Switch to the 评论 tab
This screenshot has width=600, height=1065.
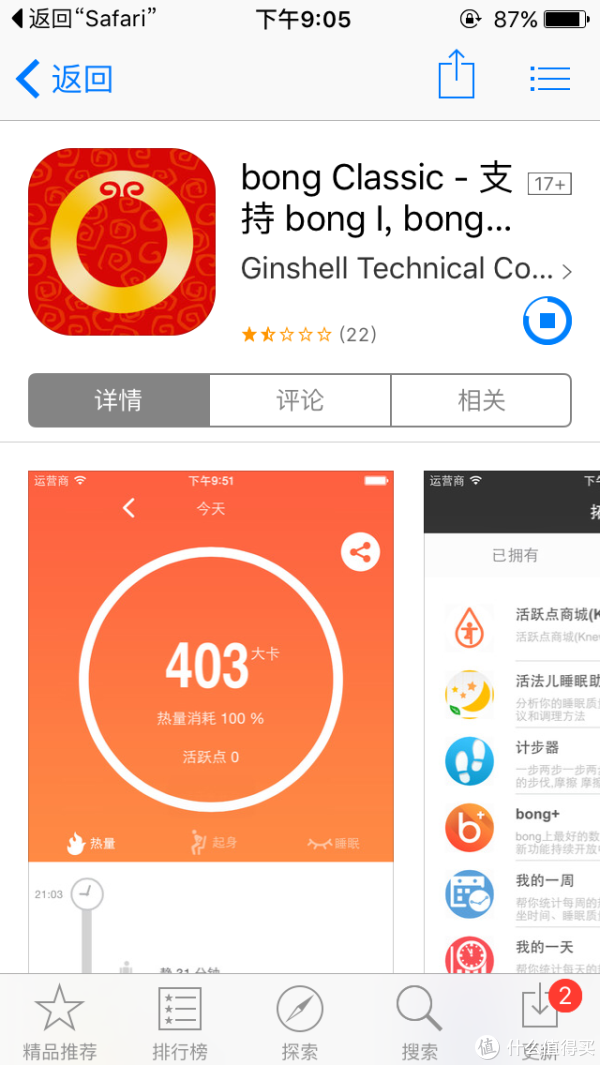tap(300, 400)
